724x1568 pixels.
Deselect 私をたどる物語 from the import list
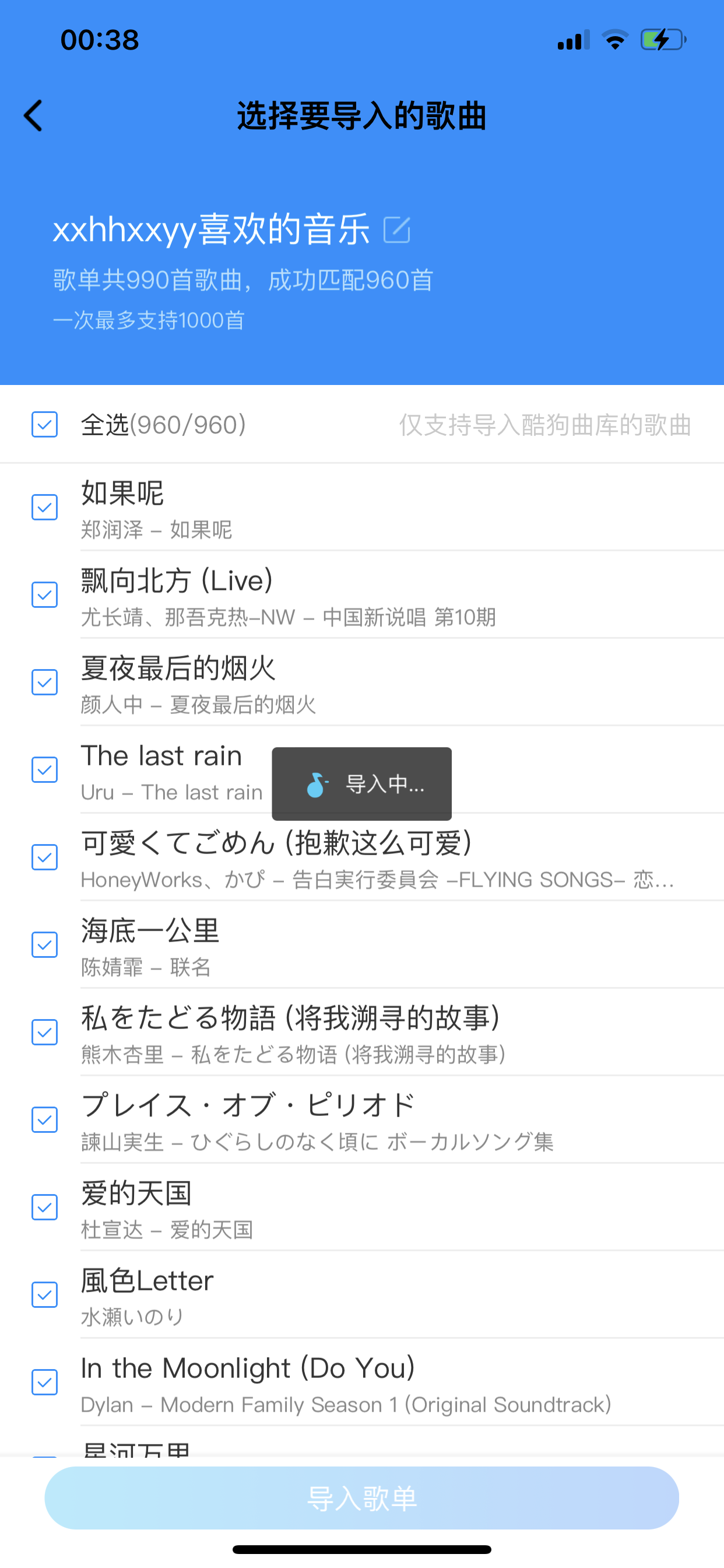coord(44,1032)
